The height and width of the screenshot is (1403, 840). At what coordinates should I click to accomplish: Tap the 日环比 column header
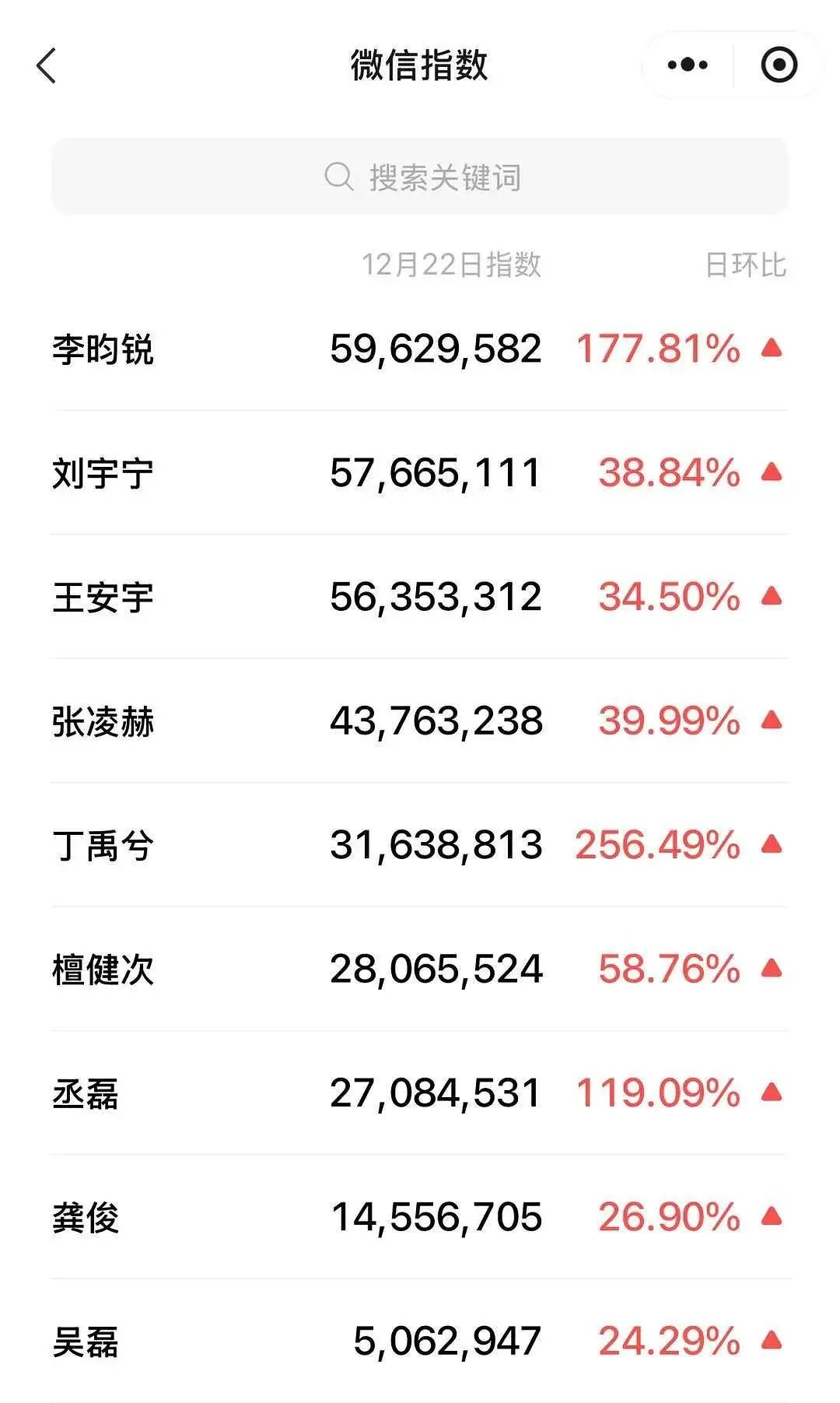[x=749, y=265]
